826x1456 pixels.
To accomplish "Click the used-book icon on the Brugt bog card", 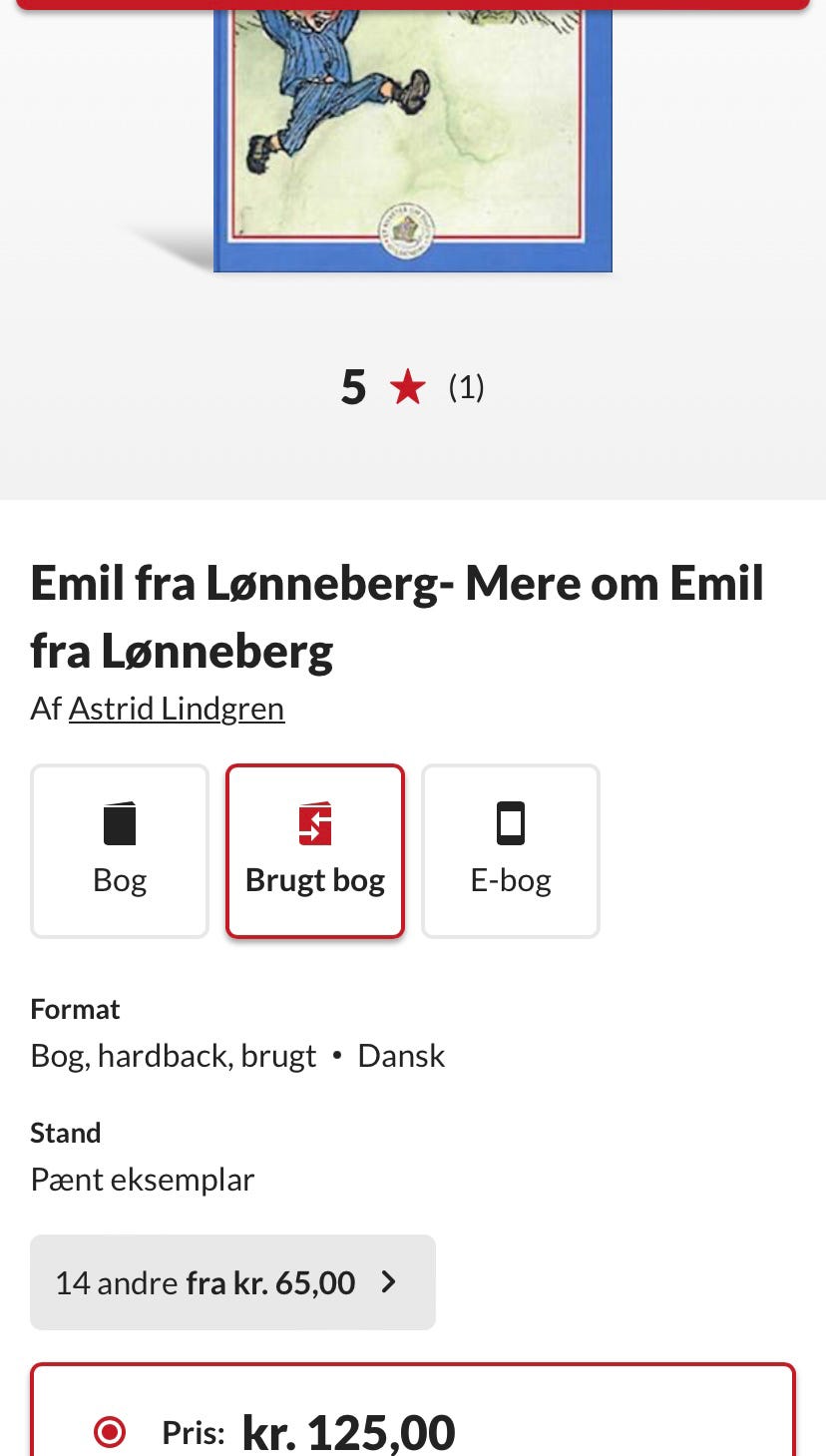I will [x=314, y=823].
